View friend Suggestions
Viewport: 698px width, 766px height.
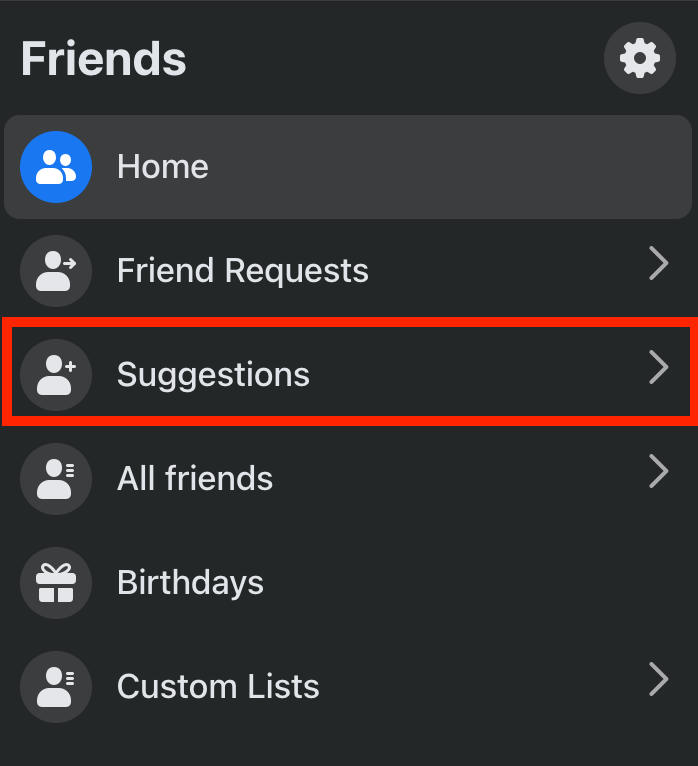348,374
